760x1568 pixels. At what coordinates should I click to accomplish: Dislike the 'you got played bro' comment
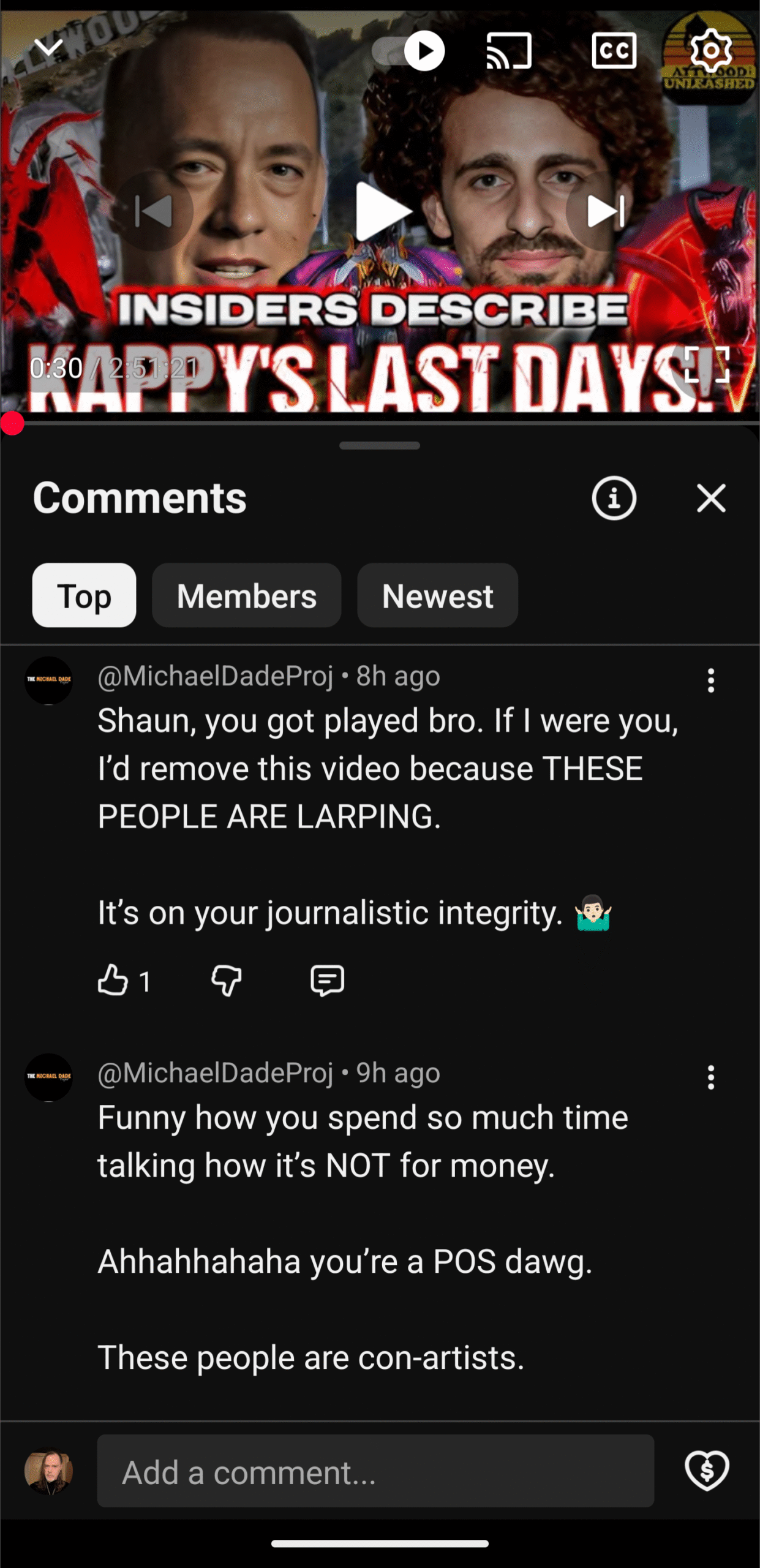(226, 980)
